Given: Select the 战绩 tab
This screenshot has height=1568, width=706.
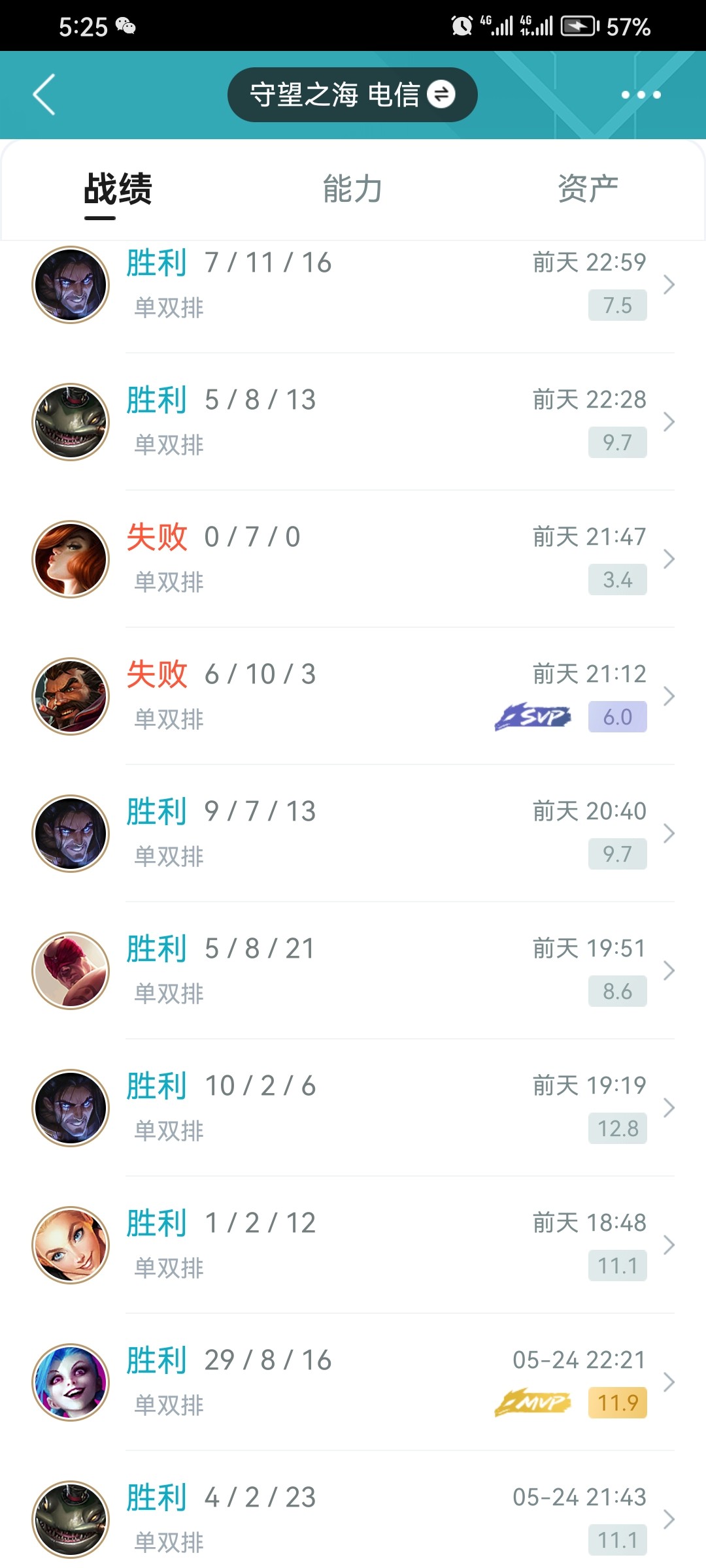Looking at the screenshot, I should (x=118, y=189).
